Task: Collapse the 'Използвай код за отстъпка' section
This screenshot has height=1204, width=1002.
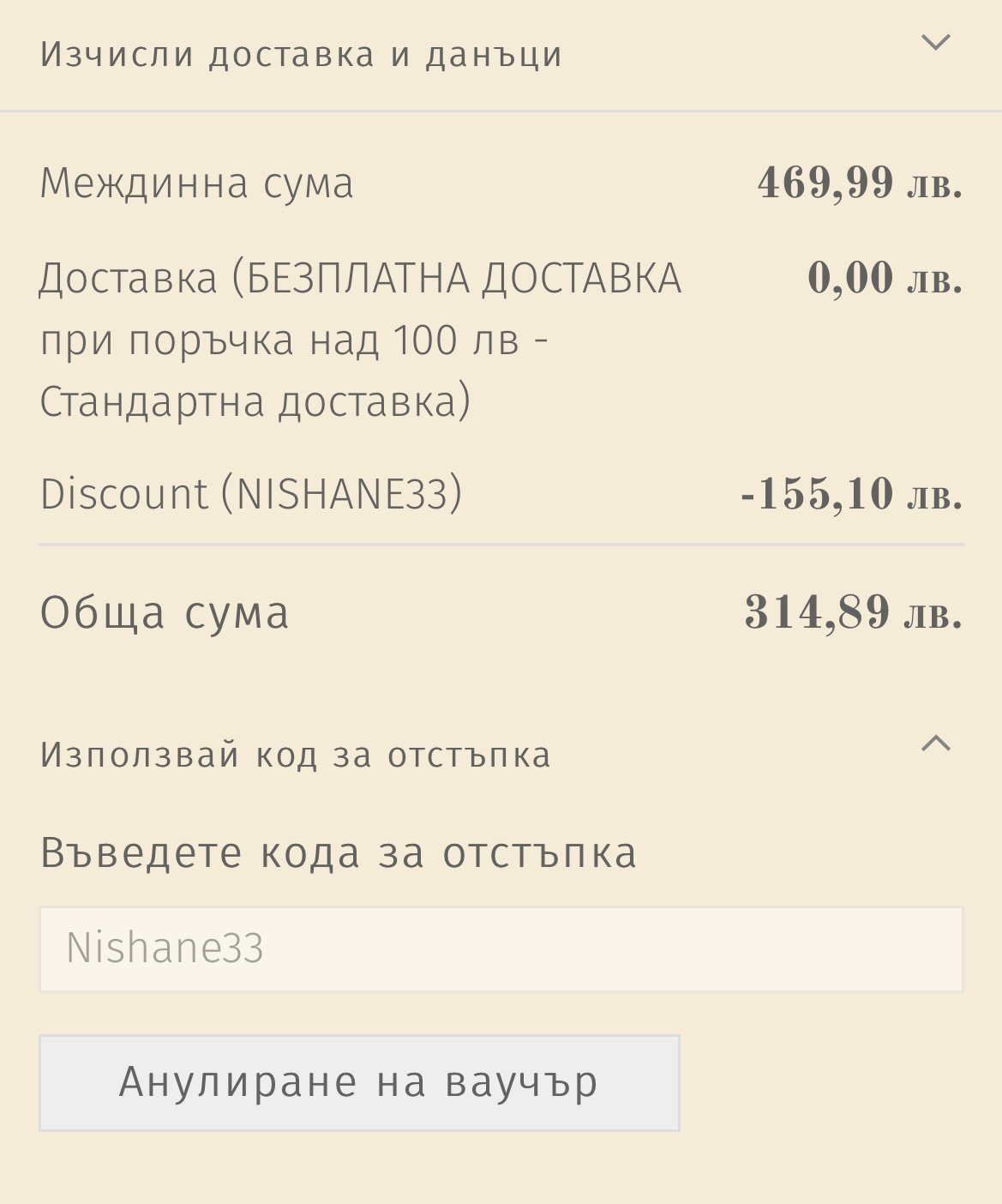Action: tap(935, 744)
